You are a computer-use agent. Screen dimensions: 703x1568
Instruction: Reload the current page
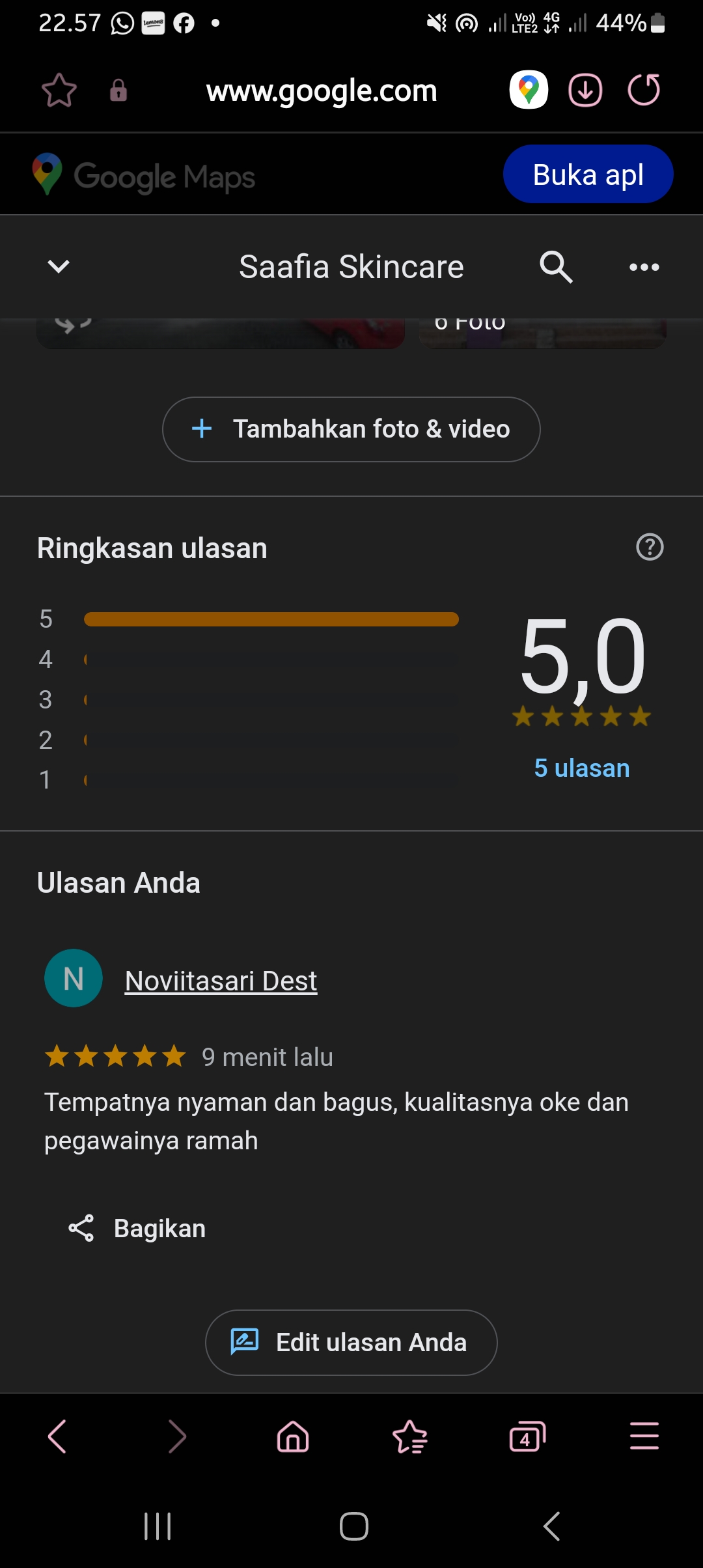coord(644,90)
